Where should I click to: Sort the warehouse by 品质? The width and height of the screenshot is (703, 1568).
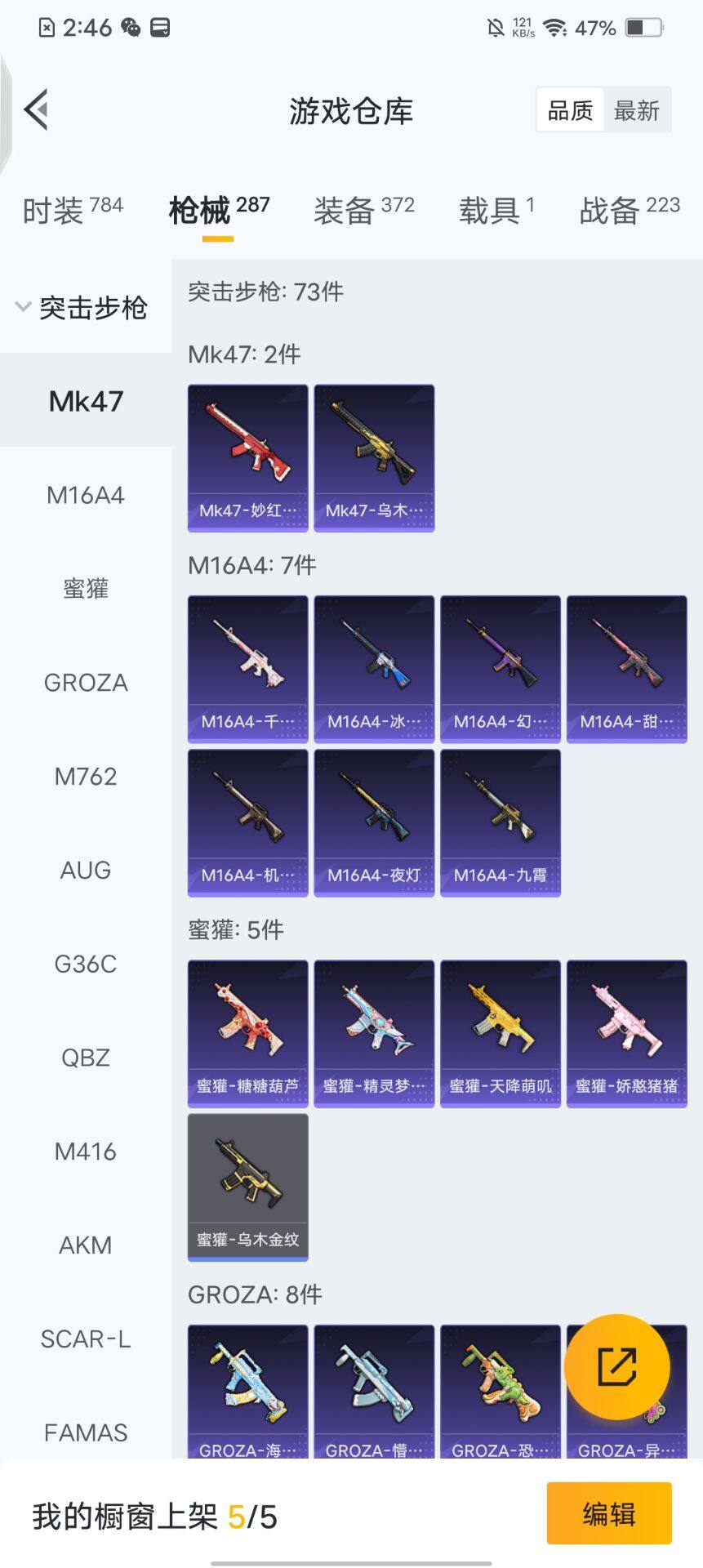570,110
